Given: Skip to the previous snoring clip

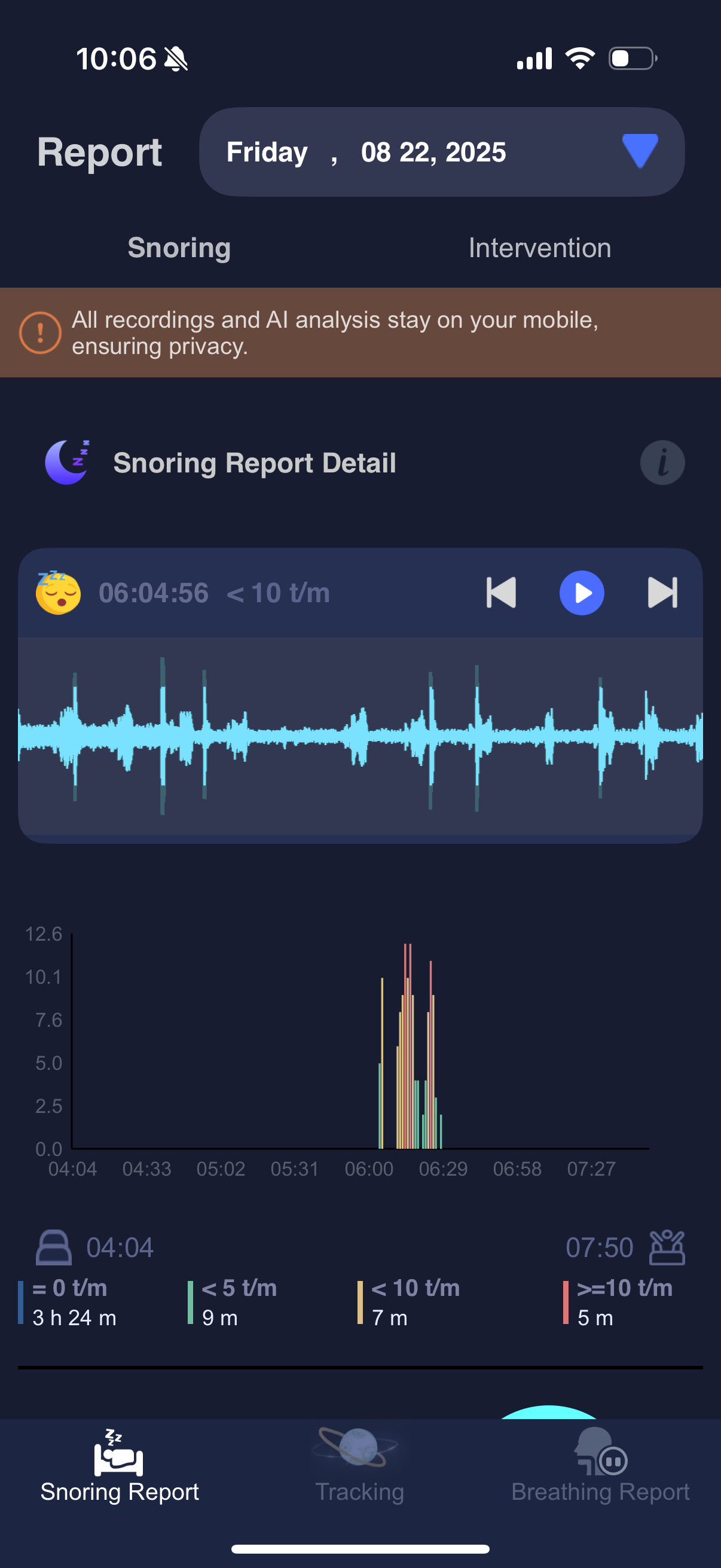Looking at the screenshot, I should (501, 593).
